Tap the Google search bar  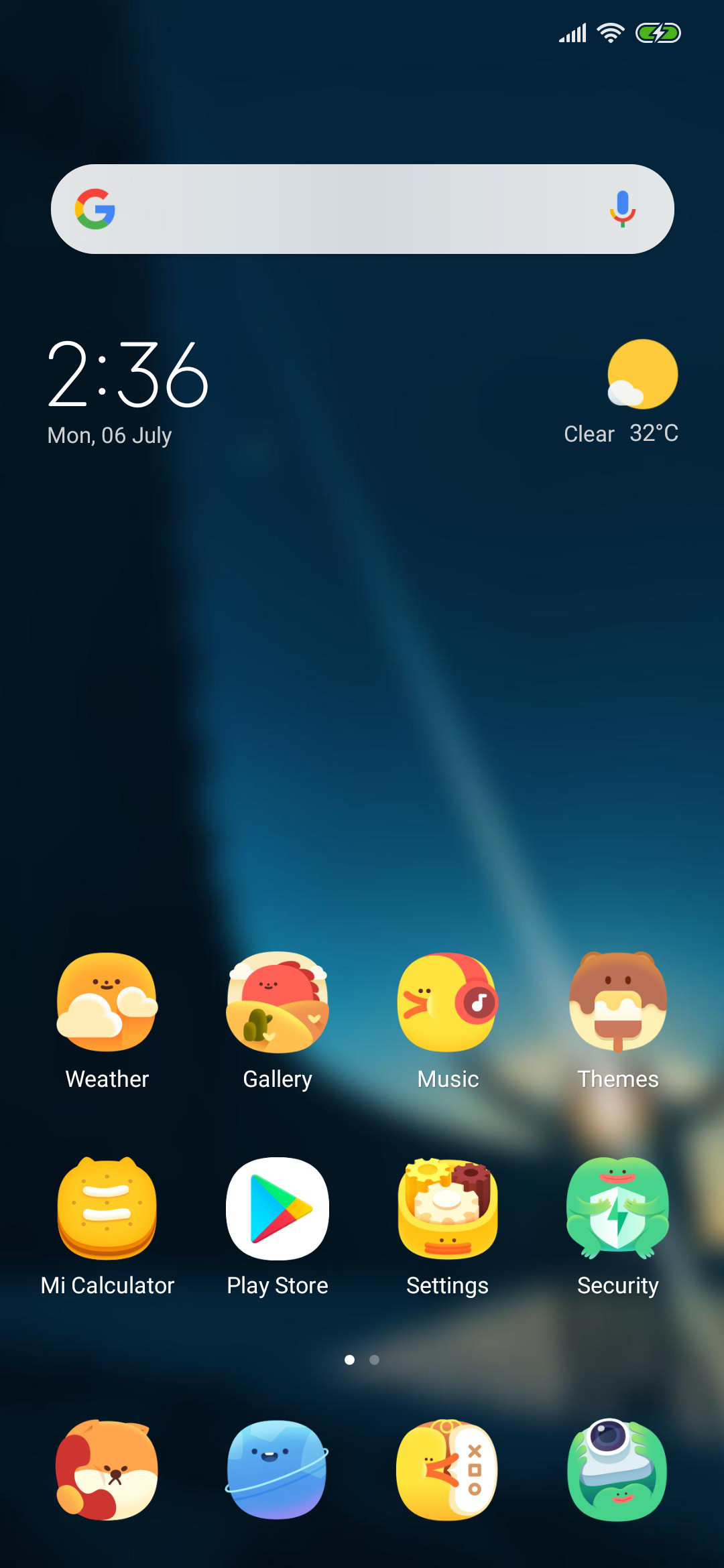click(x=362, y=209)
